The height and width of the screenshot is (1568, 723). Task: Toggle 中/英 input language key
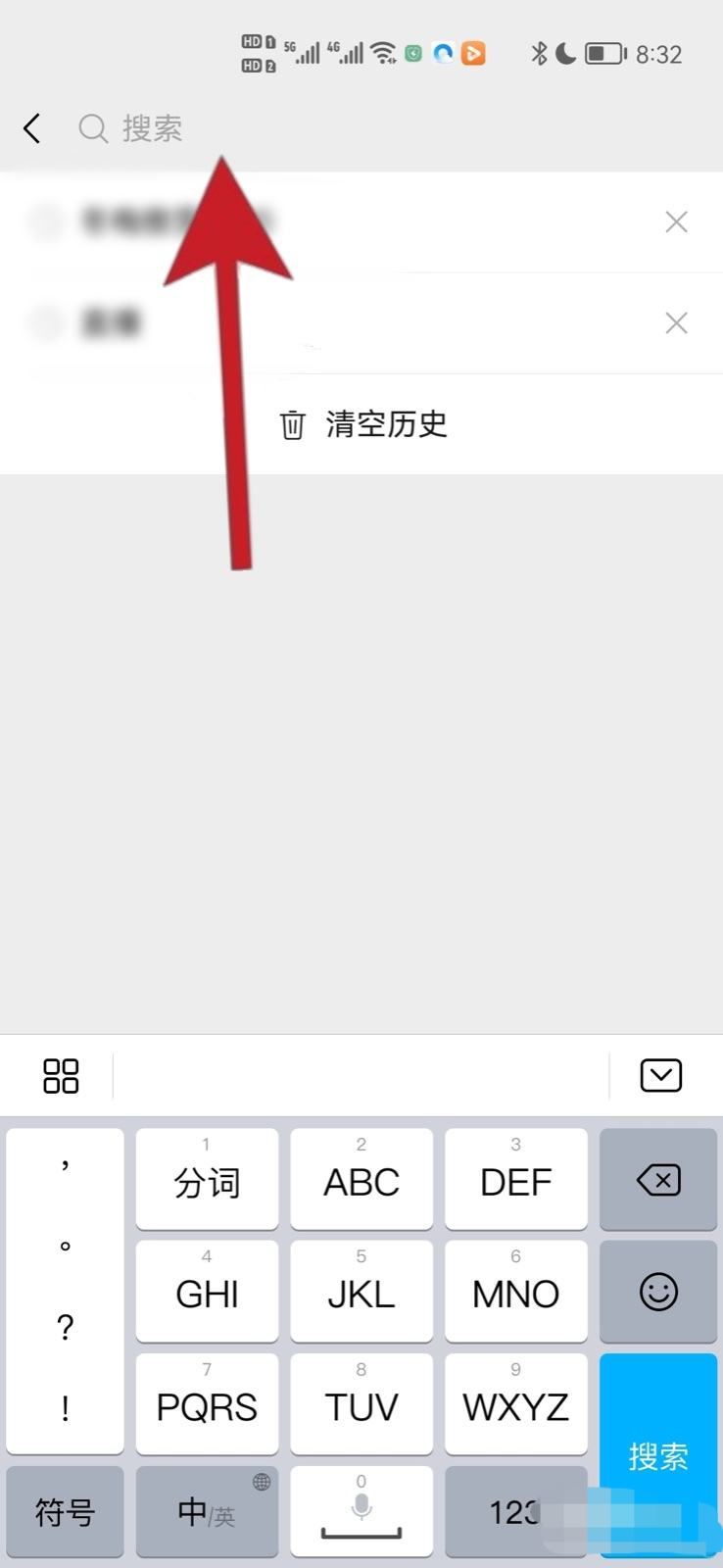207,1512
